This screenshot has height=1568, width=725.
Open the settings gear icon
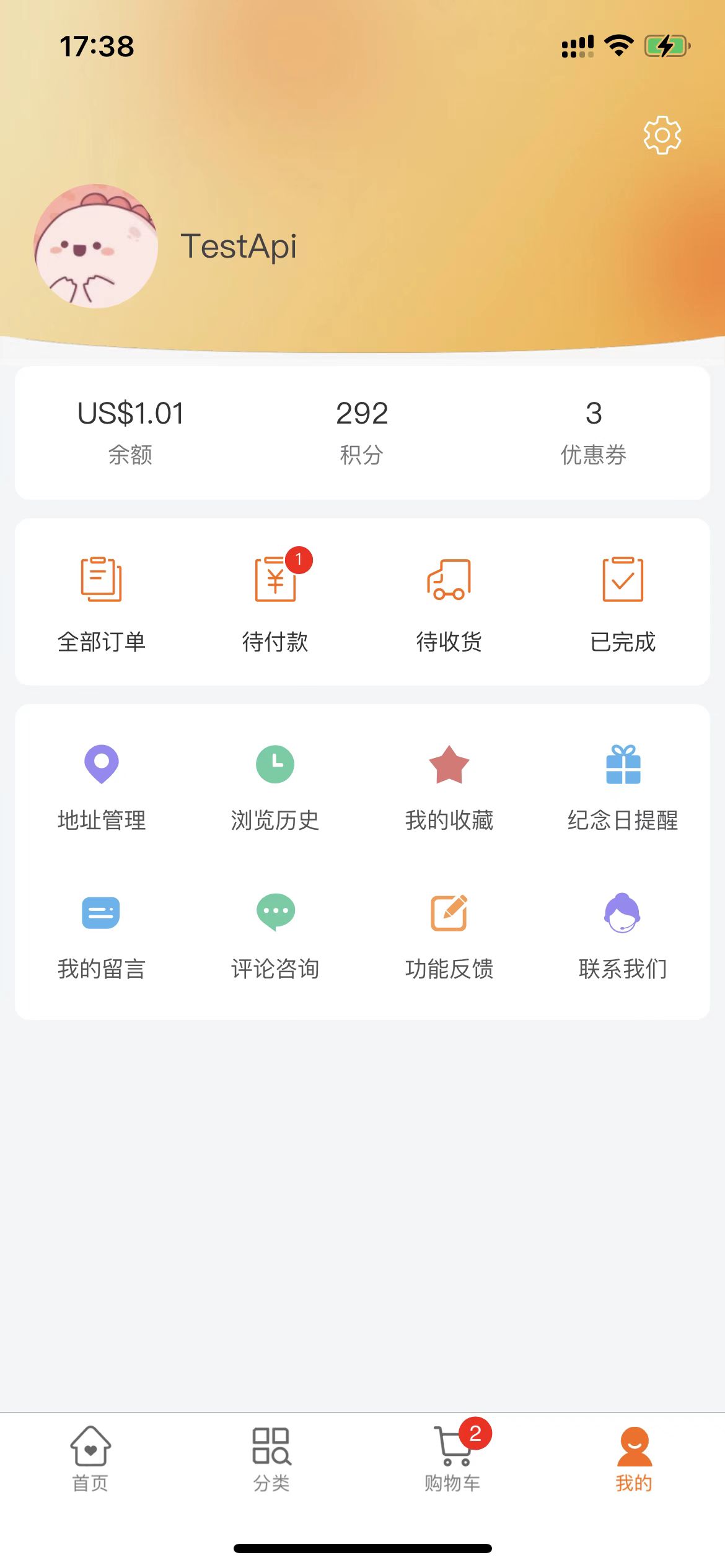pos(662,135)
